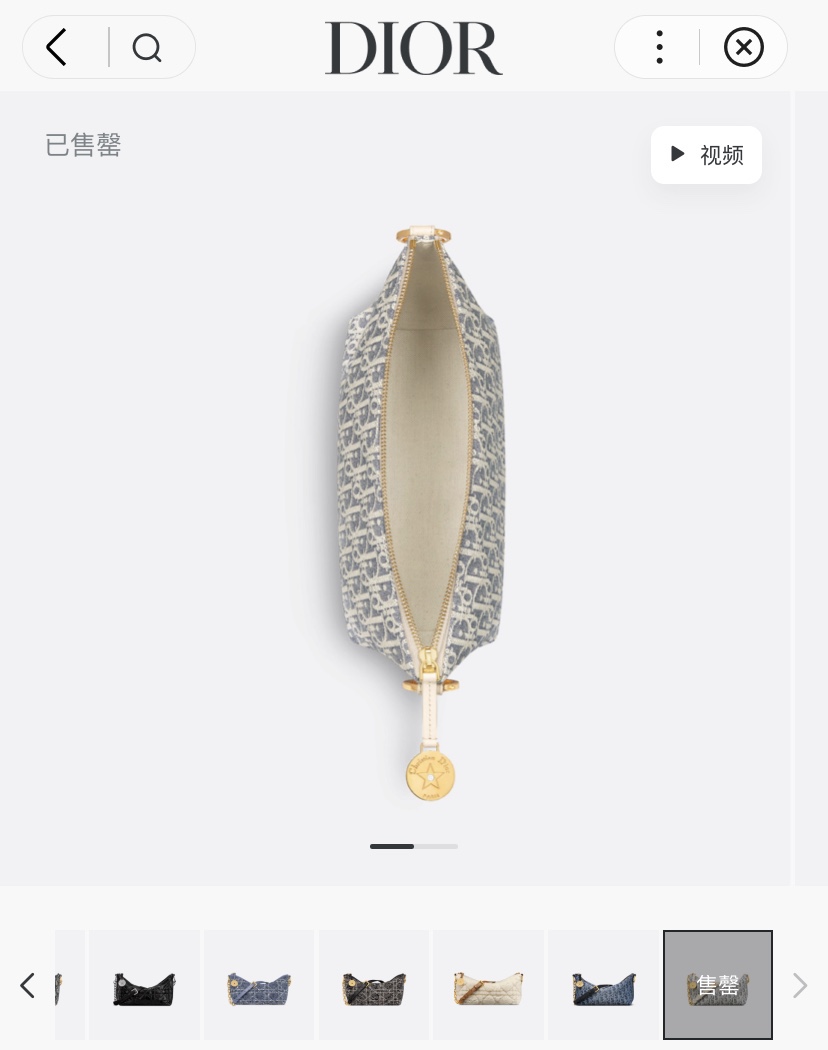Viewport: 828px width, 1050px height.
Task: Select the black patent bag variant
Action: coord(144,985)
